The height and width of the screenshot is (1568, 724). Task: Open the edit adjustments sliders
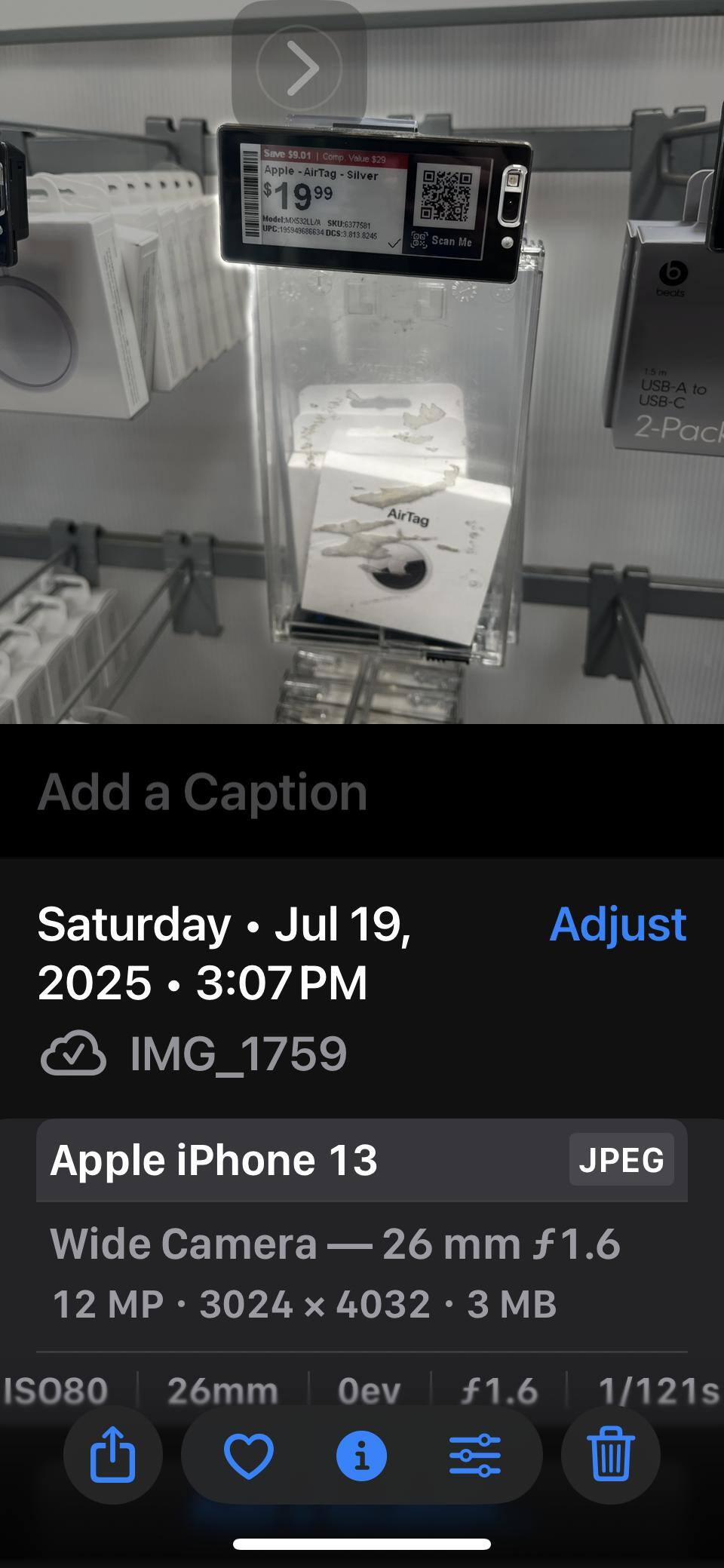[x=474, y=1454]
